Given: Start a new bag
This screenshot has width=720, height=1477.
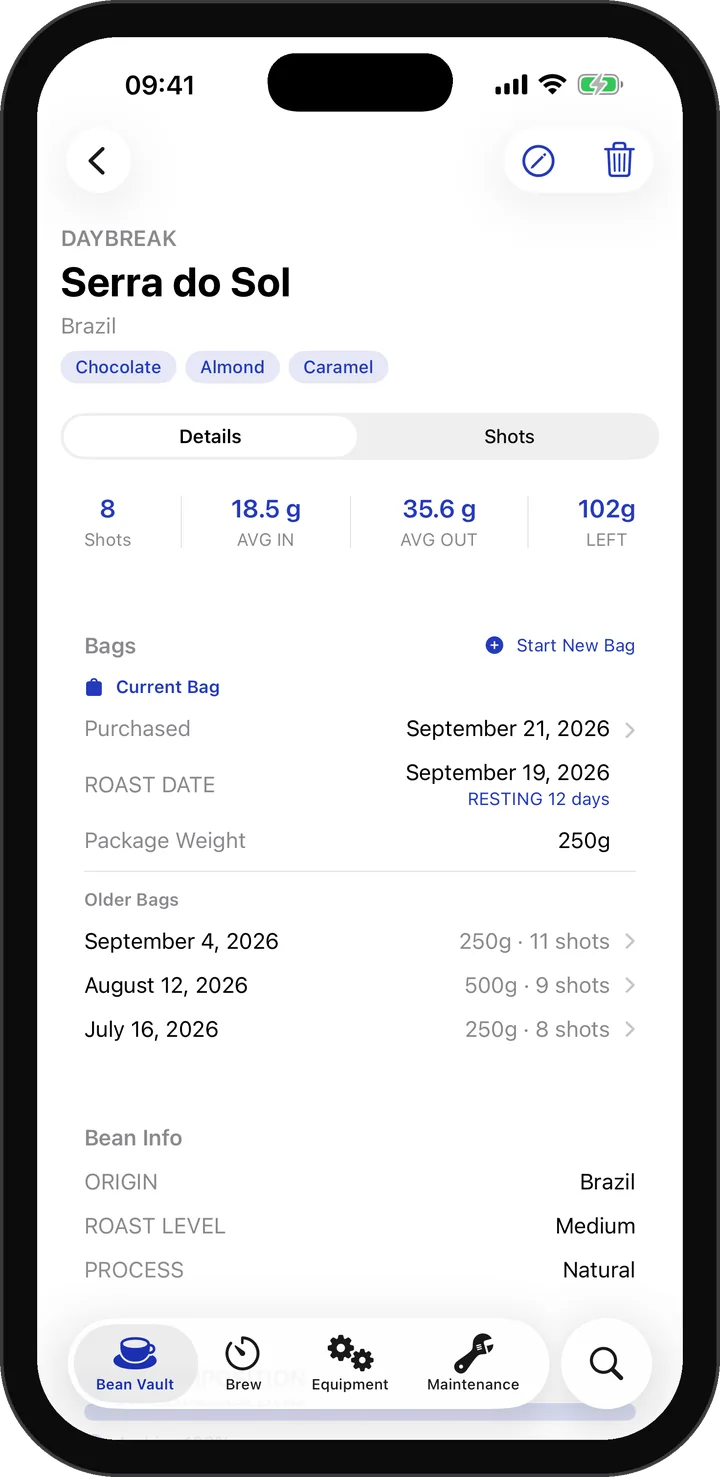Looking at the screenshot, I should pos(560,646).
